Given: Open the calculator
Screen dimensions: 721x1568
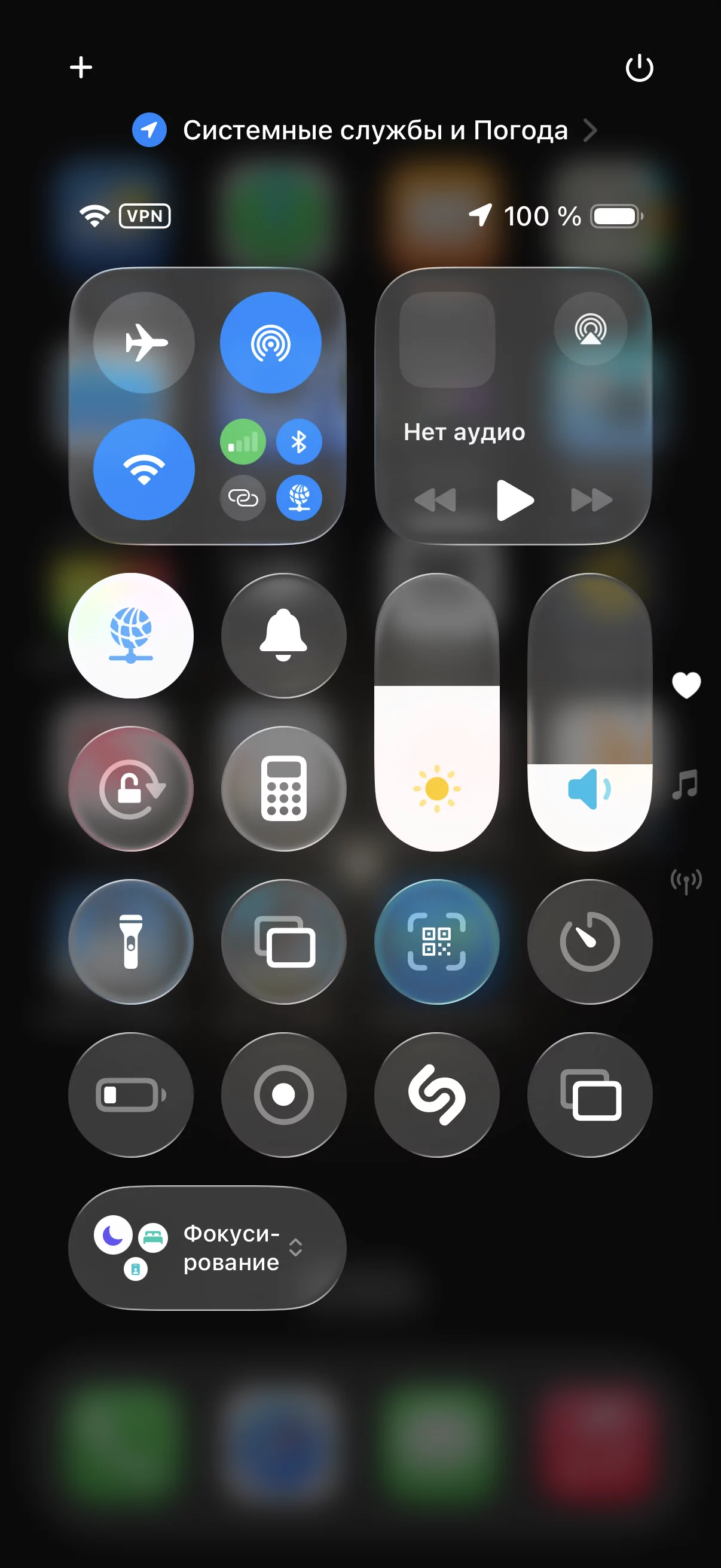Looking at the screenshot, I should 283,789.
